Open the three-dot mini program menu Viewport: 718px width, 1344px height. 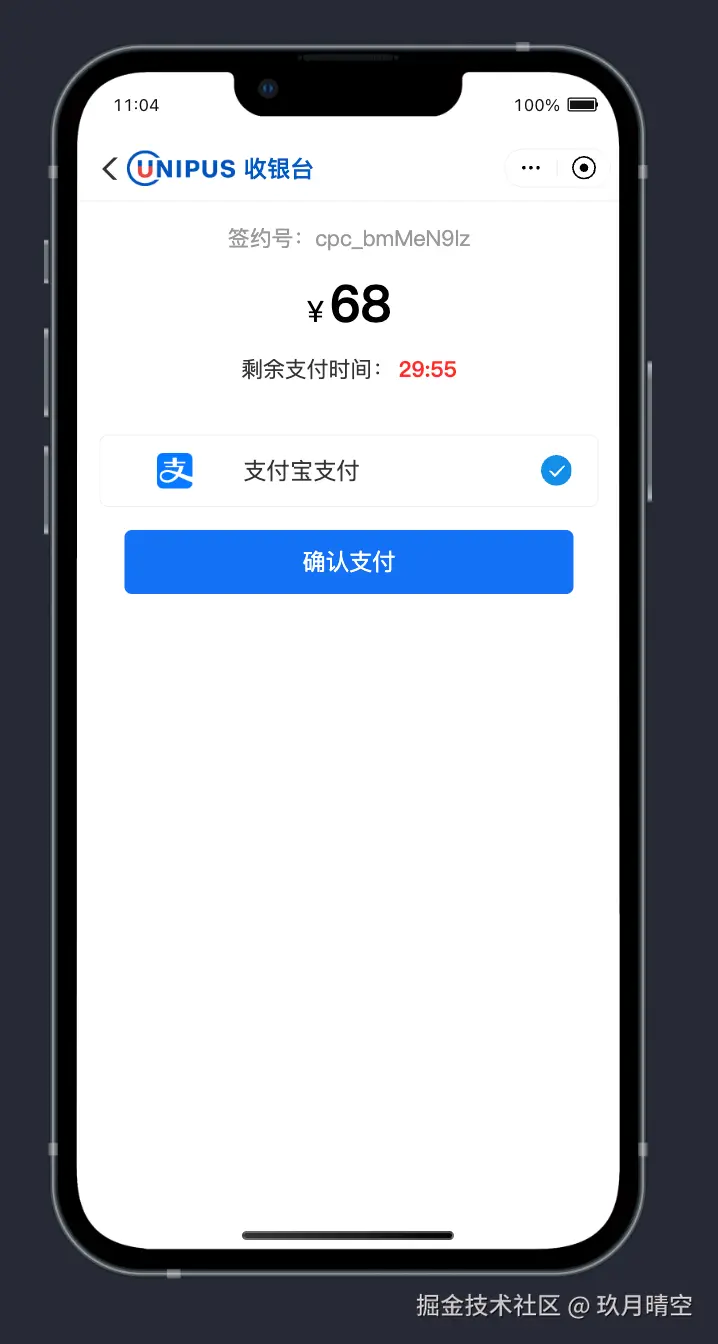coord(531,168)
